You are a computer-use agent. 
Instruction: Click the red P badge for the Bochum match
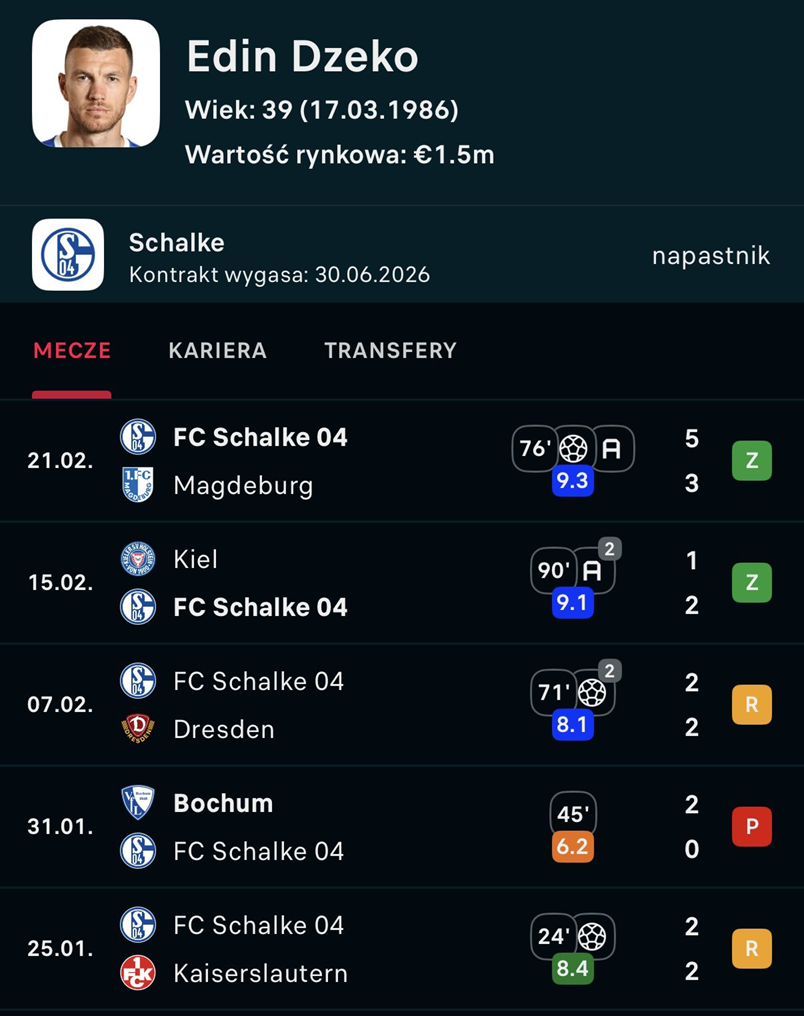pyautogui.click(x=751, y=827)
